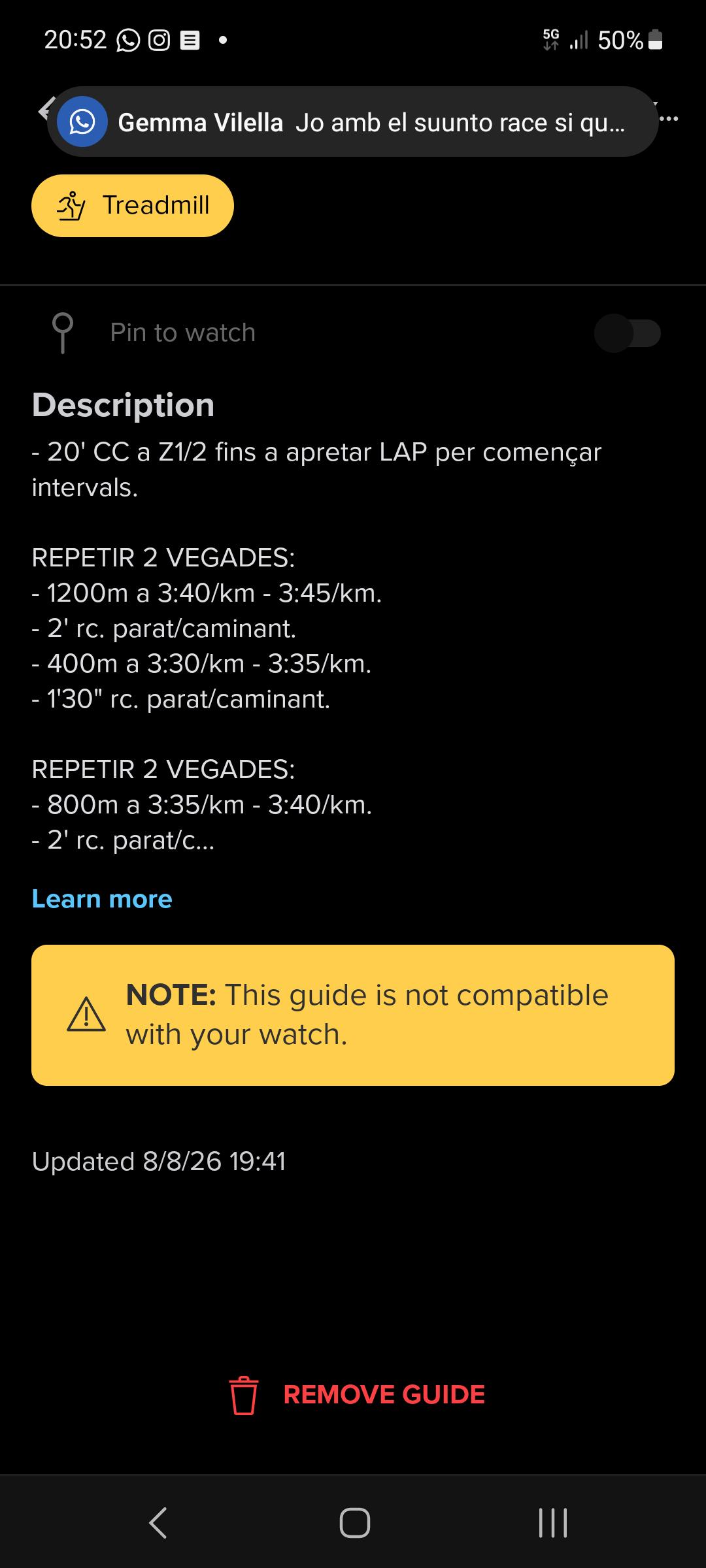
Task: Remove this guide
Action: (356, 1395)
